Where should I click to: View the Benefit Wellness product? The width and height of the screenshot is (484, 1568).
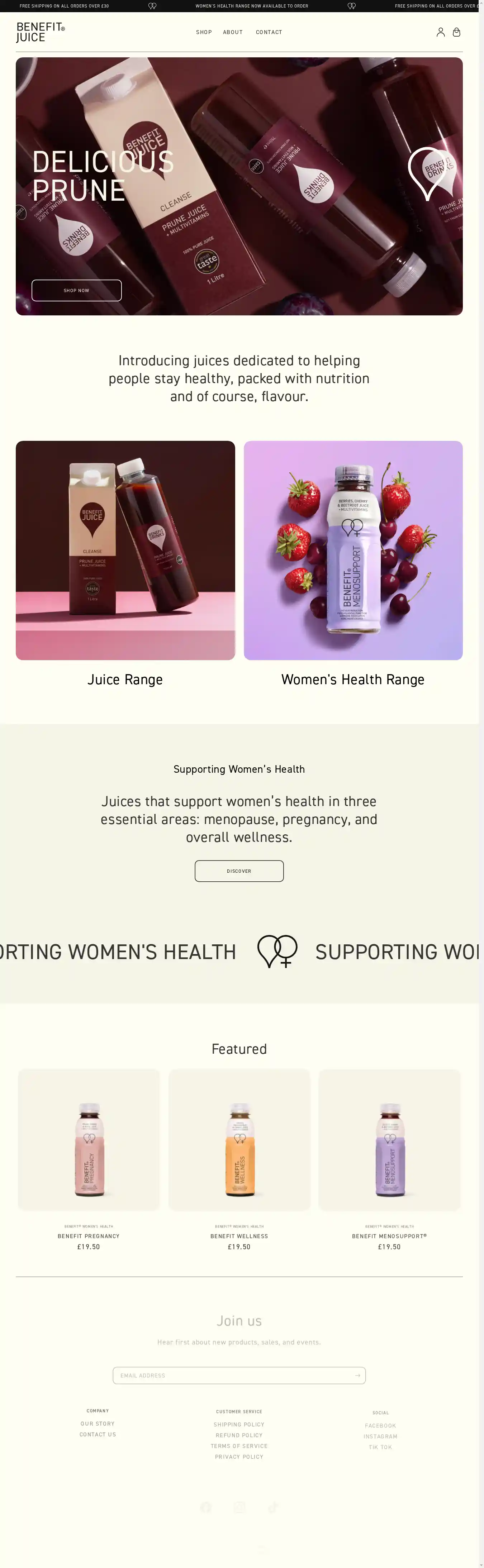coord(239,1140)
